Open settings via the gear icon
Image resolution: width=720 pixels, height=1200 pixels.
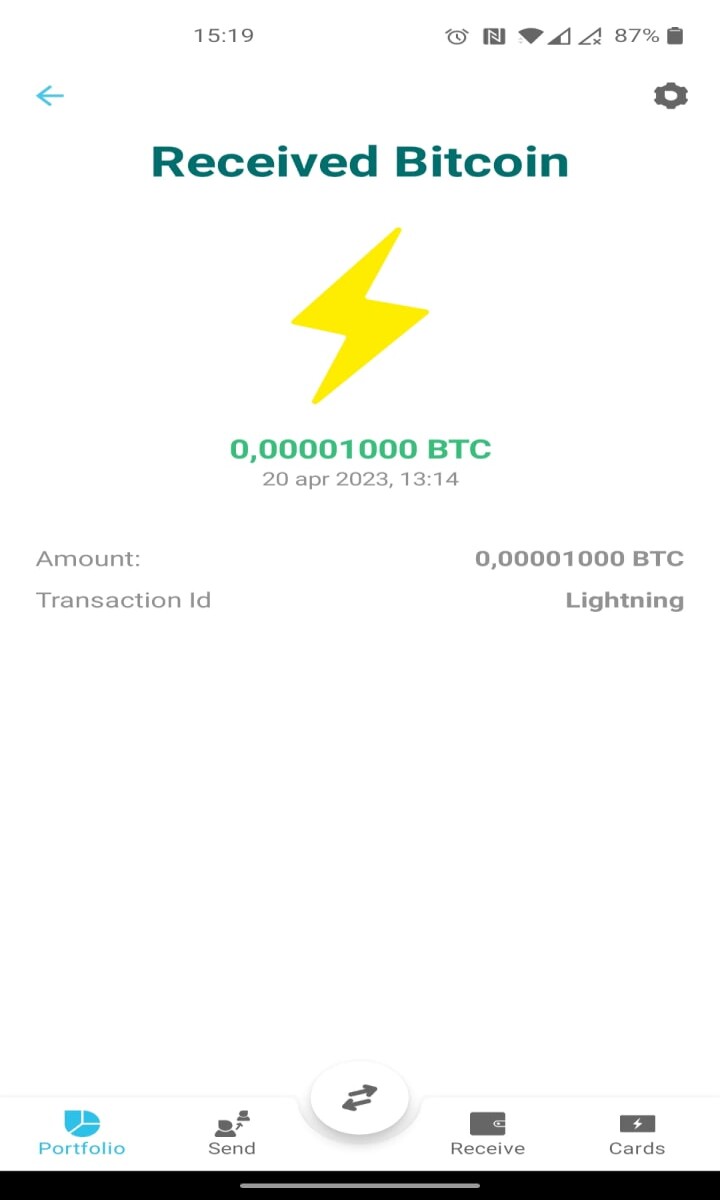671,96
